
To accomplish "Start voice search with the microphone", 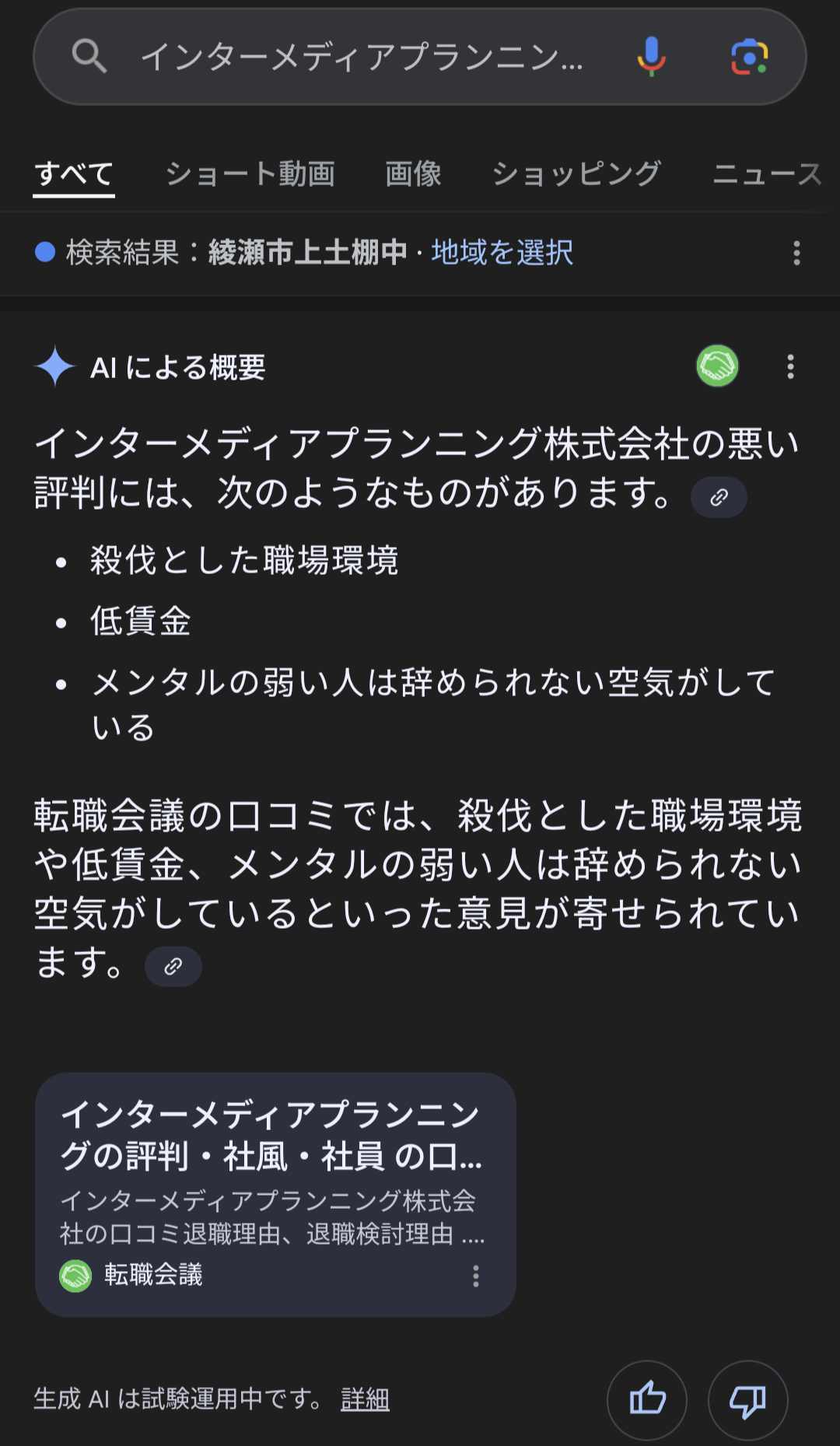I will [x=651, y=57].
